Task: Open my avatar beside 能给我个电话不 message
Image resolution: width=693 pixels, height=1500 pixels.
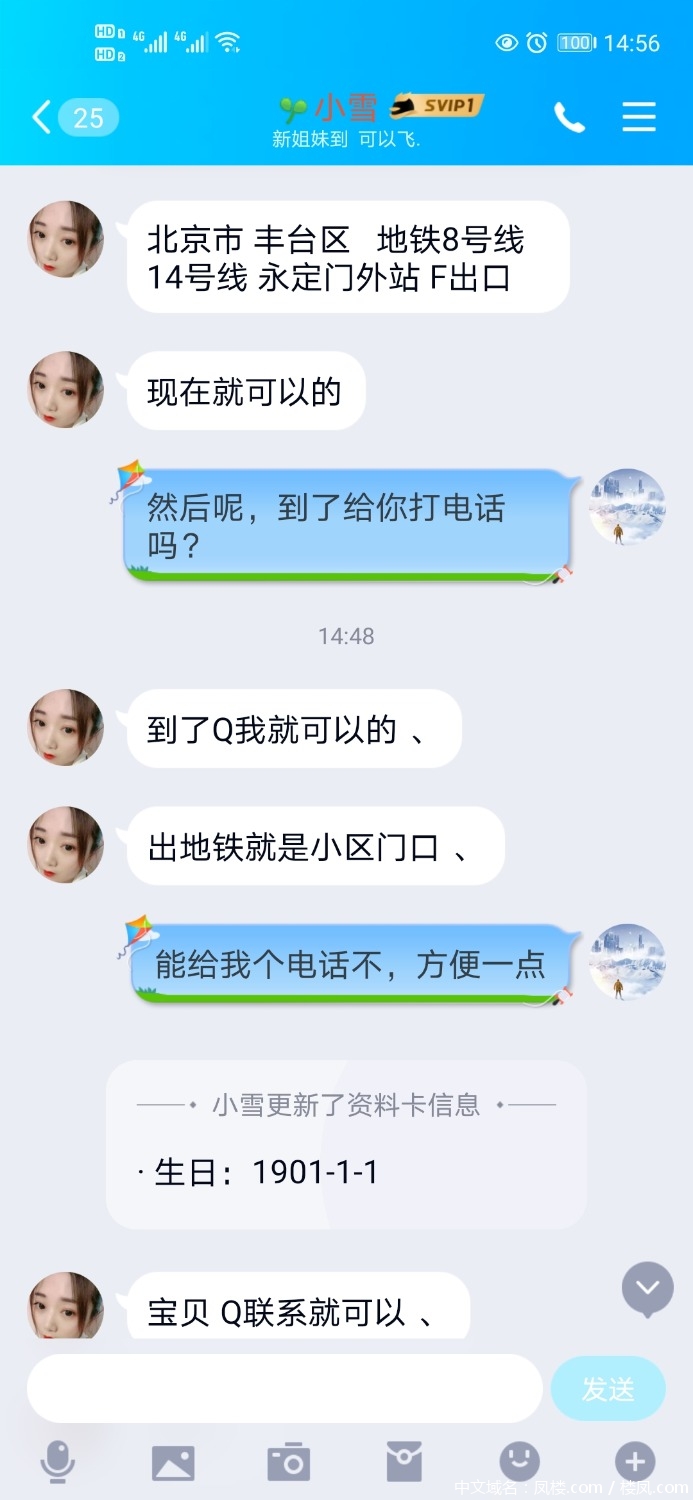Action: 627,961
